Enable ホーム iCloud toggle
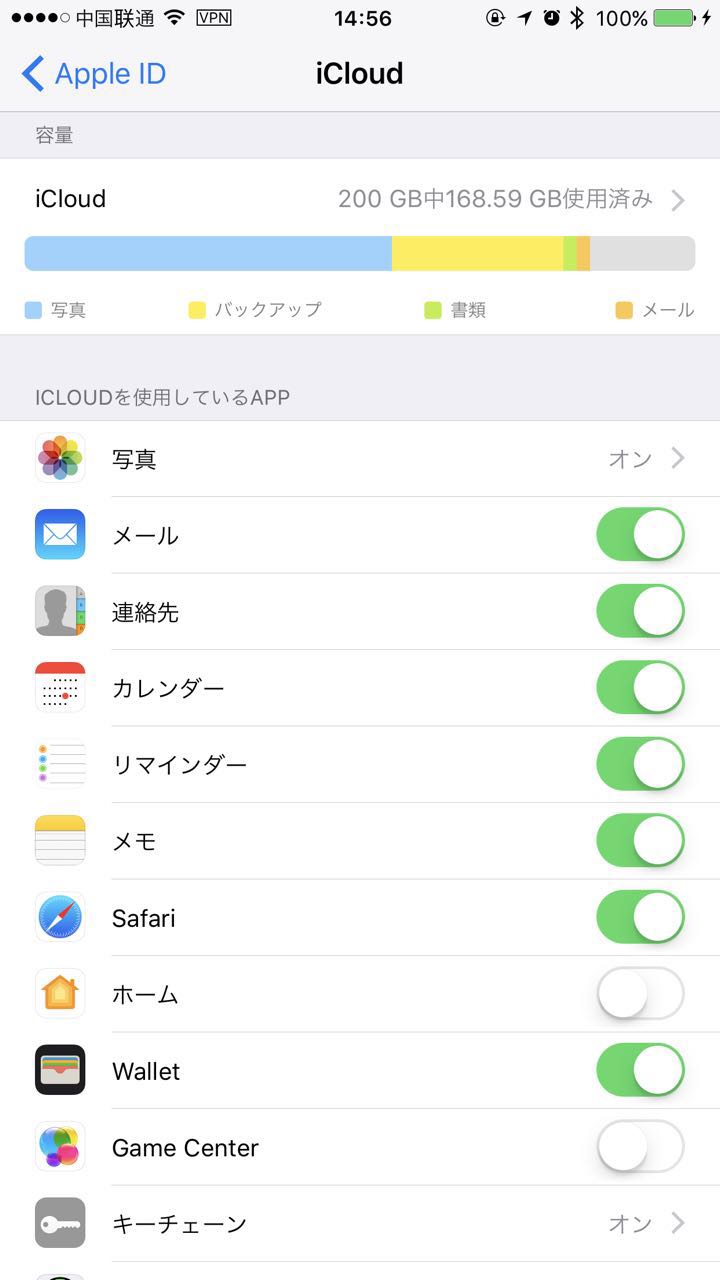Viewport: 720px width, 1280px height. (640, 994)
